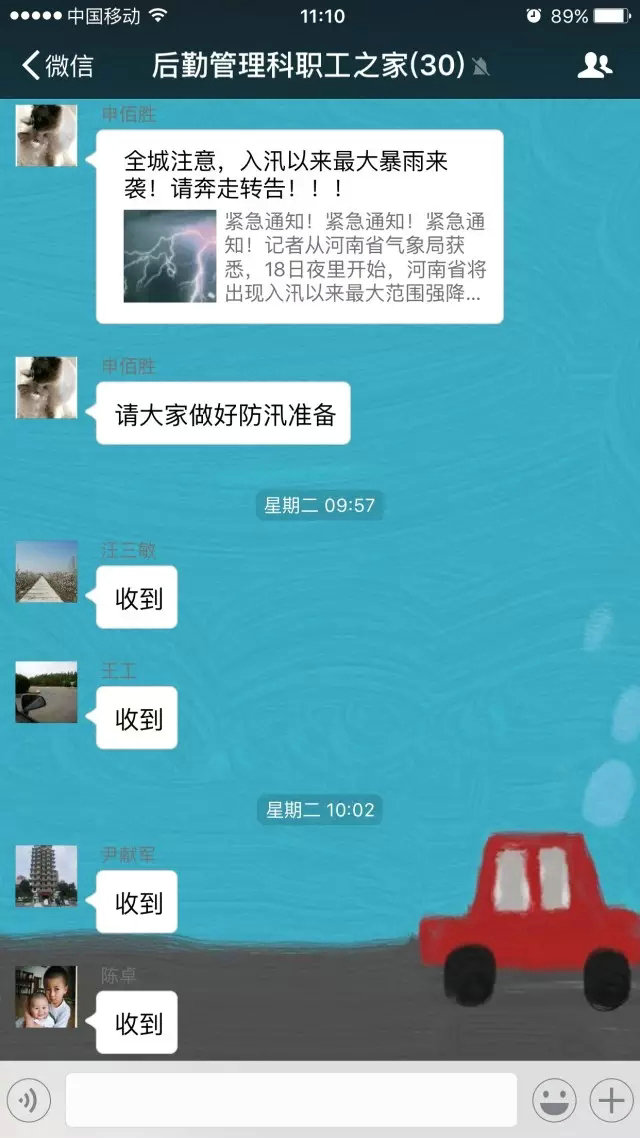View 陈卓's profile avatar
Image resolution: width=640 pixels, height=1138 pixels.
tap(46, 997)
